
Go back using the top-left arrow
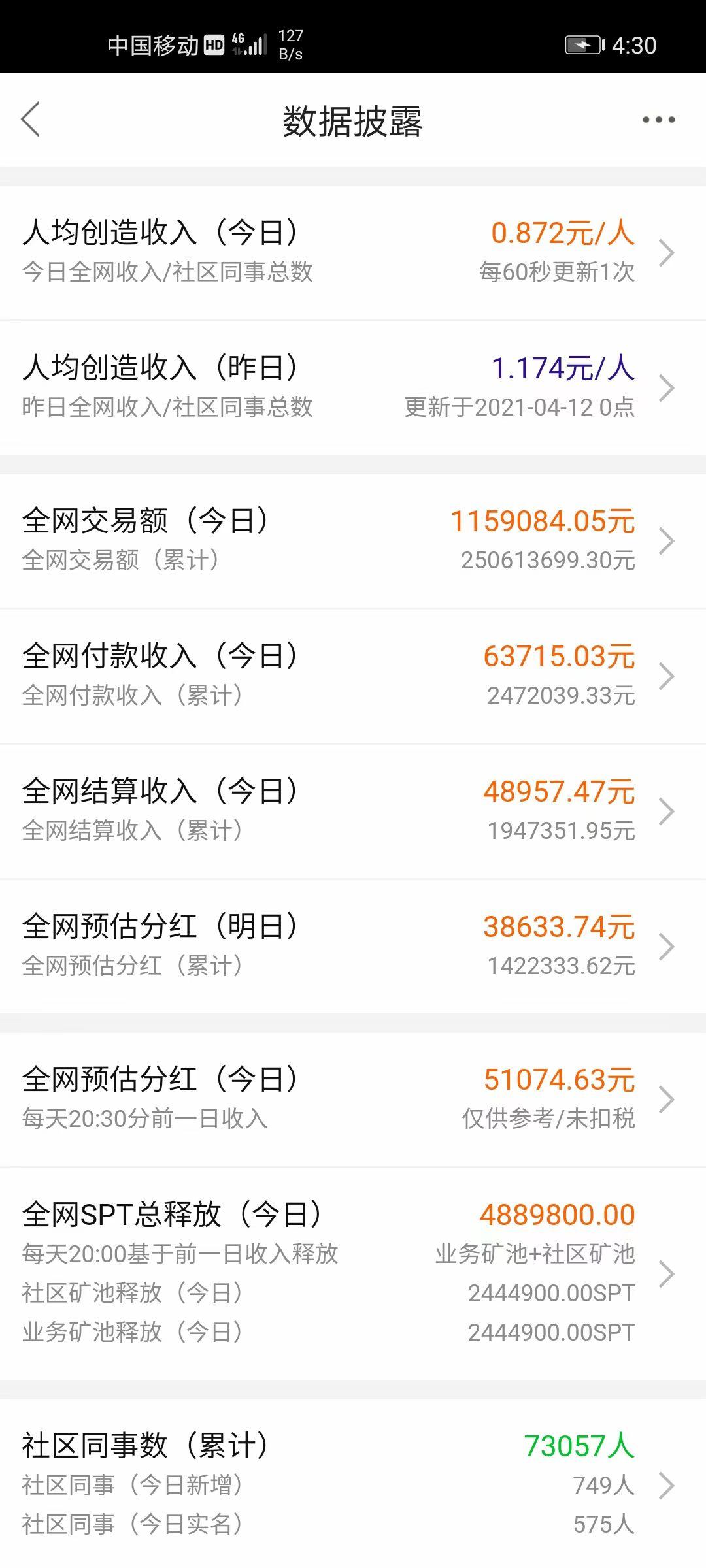pyautogui.click(x=31, y=120)
